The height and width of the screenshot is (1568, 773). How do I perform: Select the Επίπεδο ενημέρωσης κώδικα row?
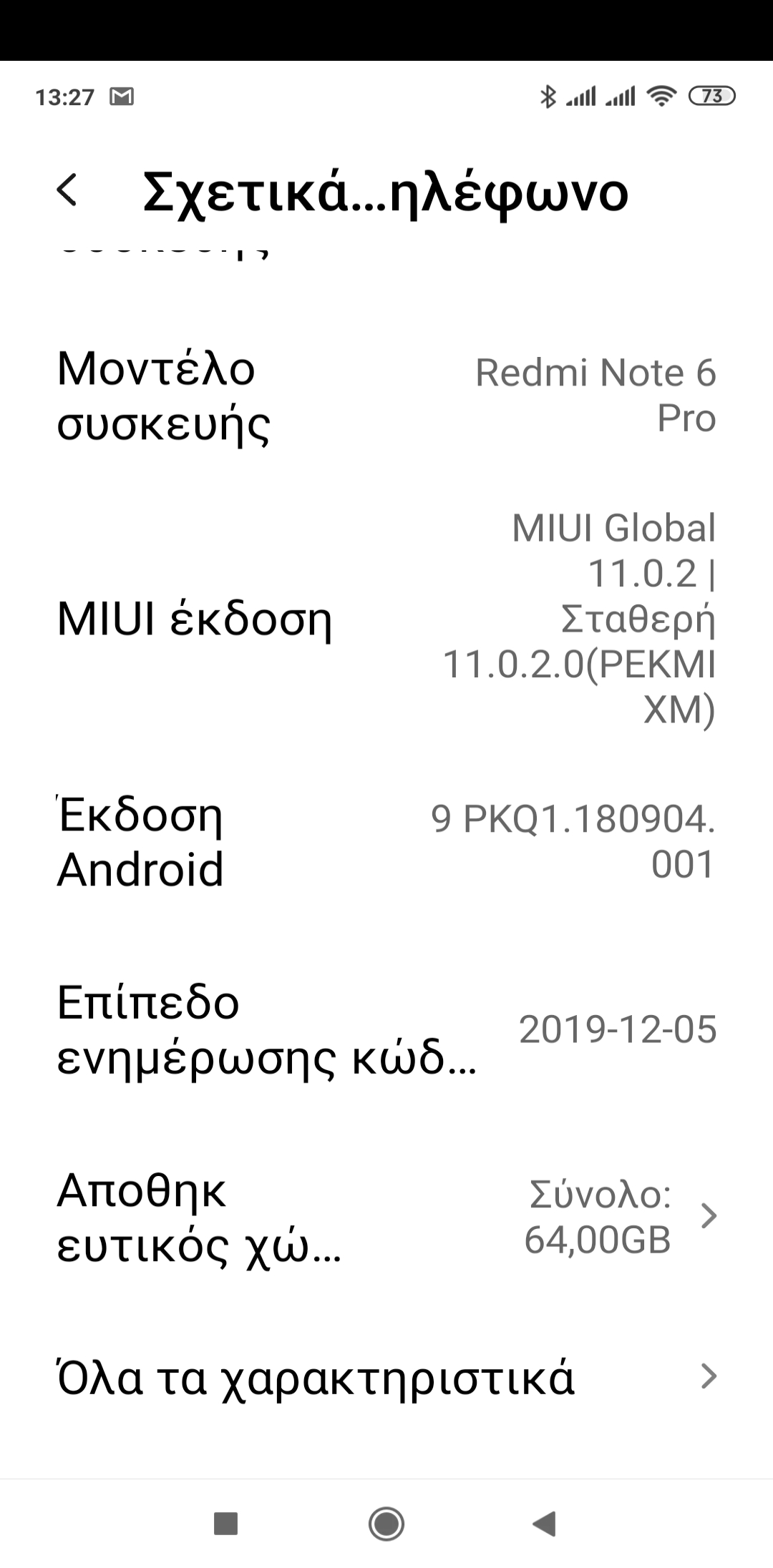(x=386, y=1030)
